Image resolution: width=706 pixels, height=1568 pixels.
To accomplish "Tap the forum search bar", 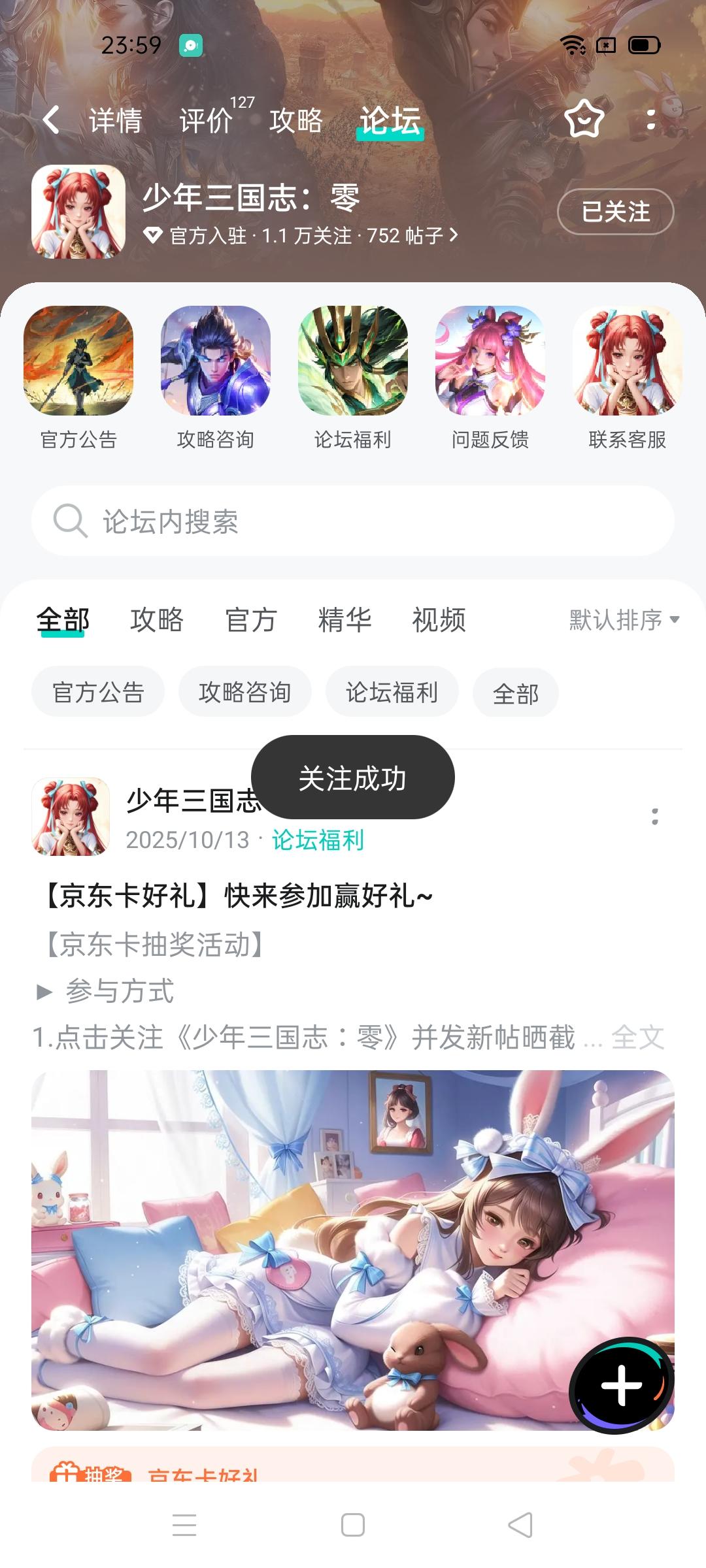I will 353,521.
